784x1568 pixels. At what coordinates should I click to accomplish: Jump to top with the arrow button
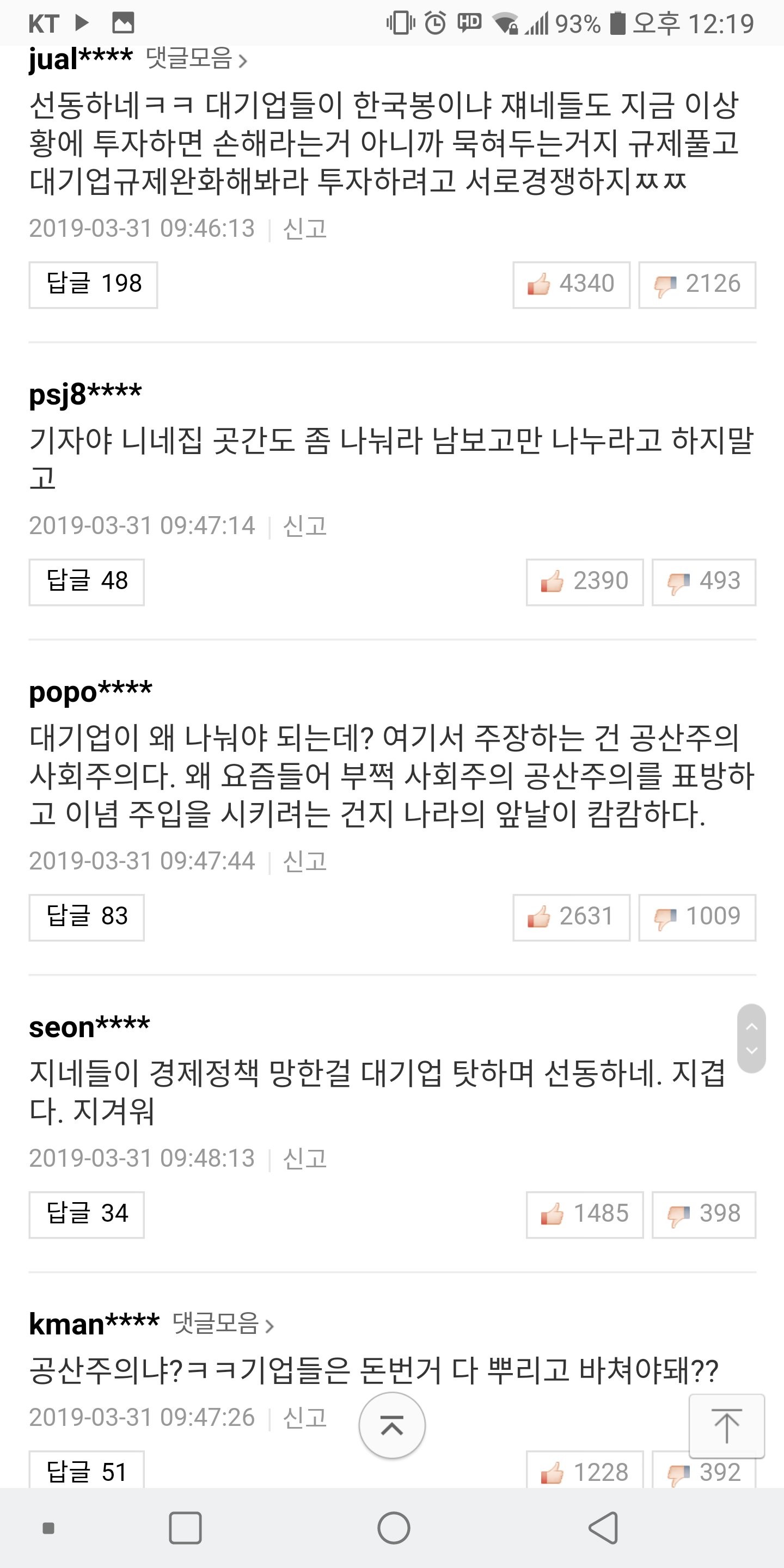(x=726, y=1425)
